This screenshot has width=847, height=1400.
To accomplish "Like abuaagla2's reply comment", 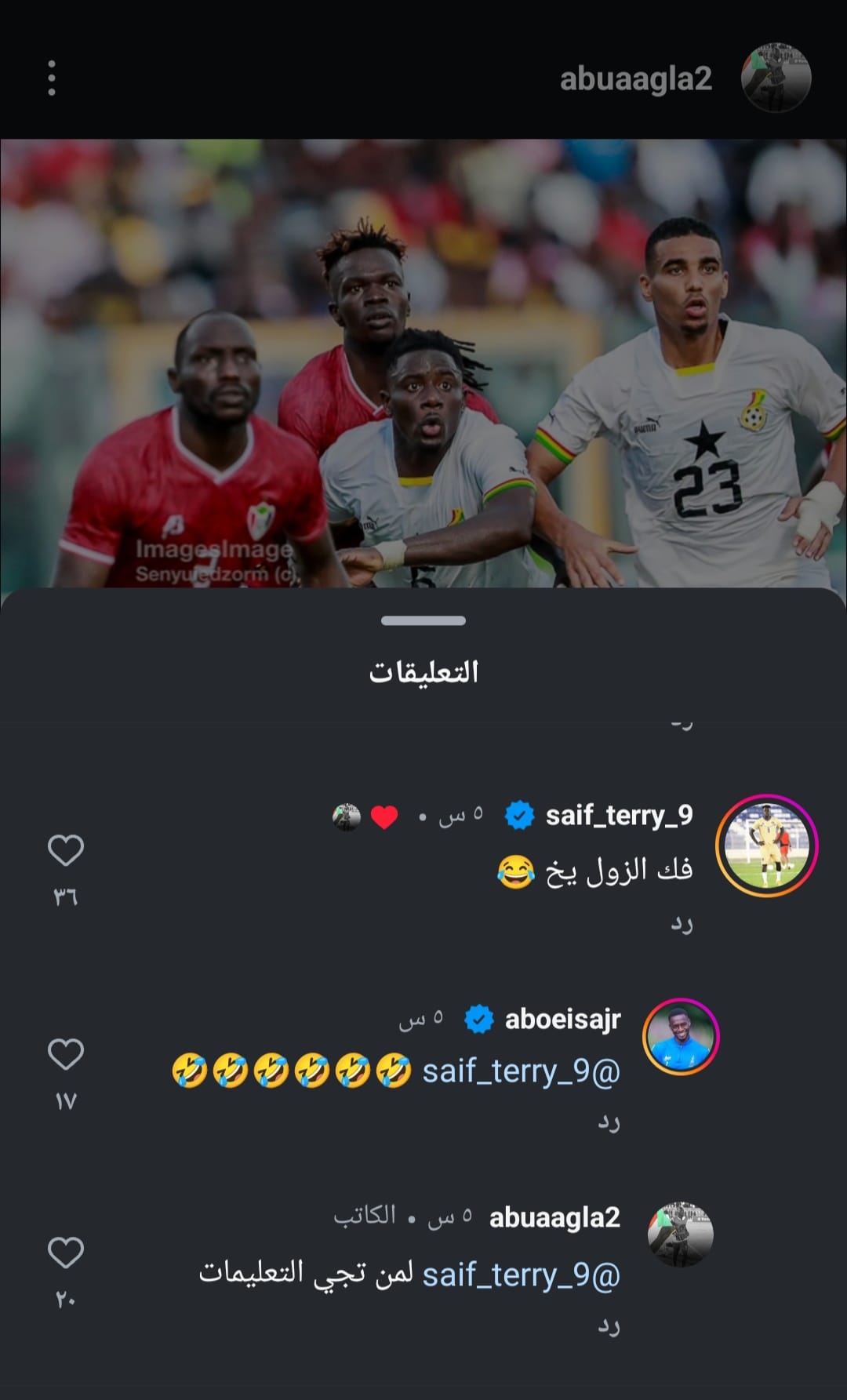I will (66, 1253).
